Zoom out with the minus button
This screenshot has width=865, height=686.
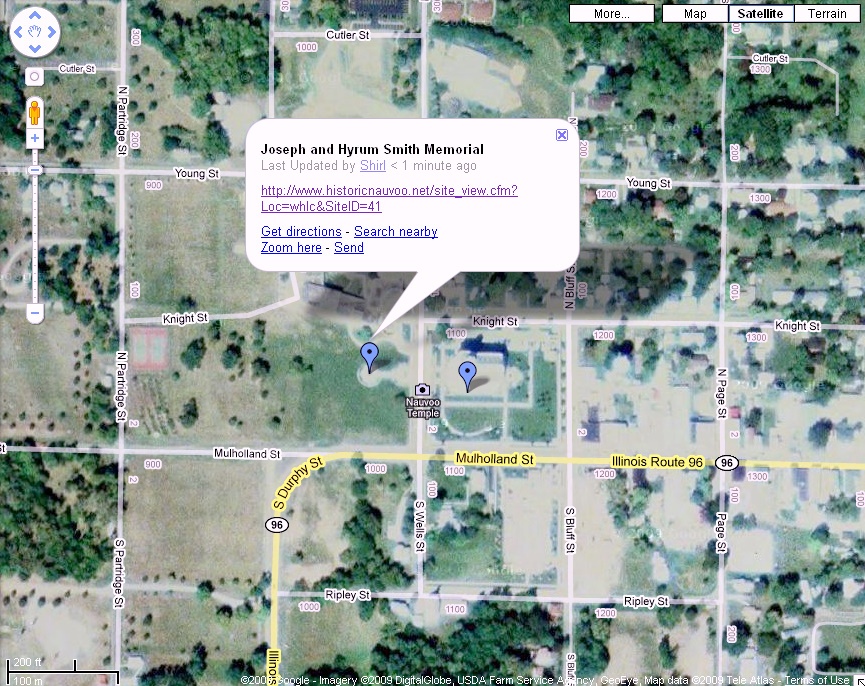coord(35,314)
